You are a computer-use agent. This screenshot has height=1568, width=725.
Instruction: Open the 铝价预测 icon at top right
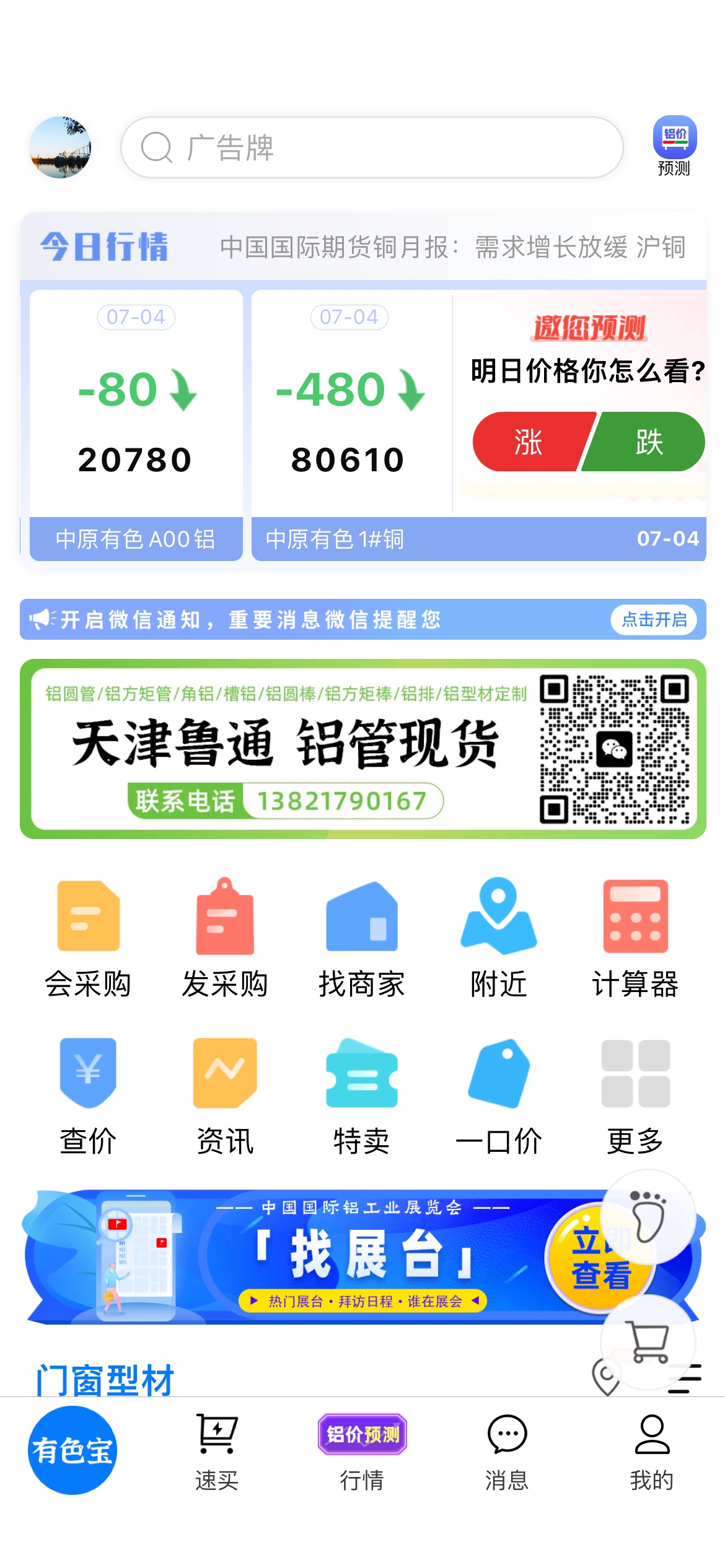pyautogui.click(x=674, y=146)
